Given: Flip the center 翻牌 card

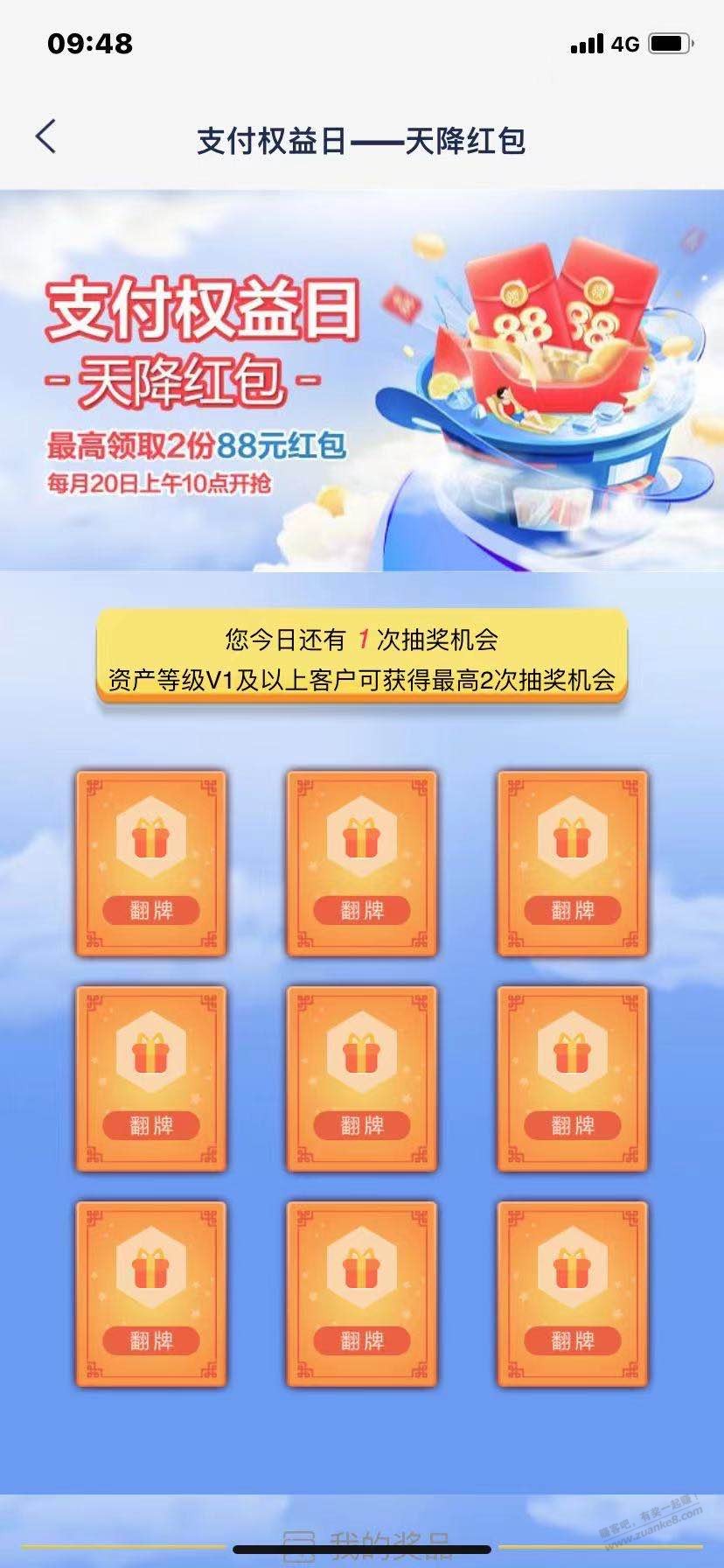Looking at the screenshot, I should pyautogui.click(x=362, y=1079).
